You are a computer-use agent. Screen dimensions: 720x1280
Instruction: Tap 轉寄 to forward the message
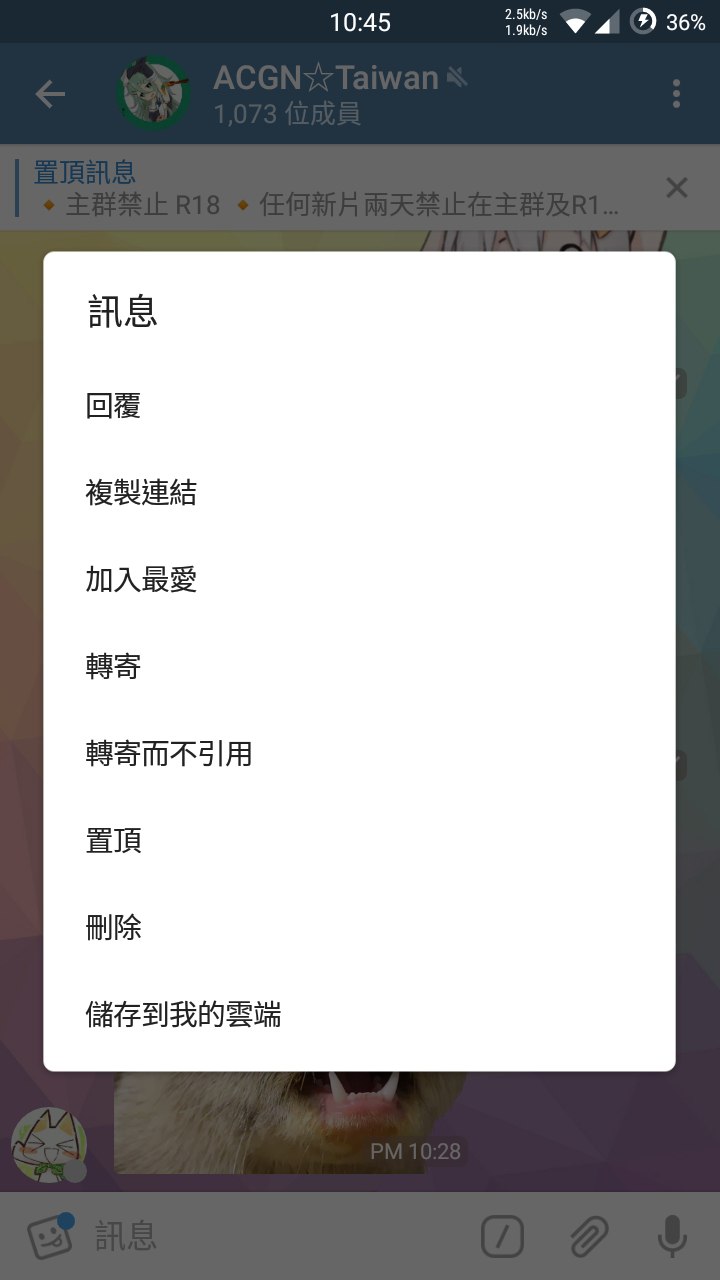(x=113, y=667)
